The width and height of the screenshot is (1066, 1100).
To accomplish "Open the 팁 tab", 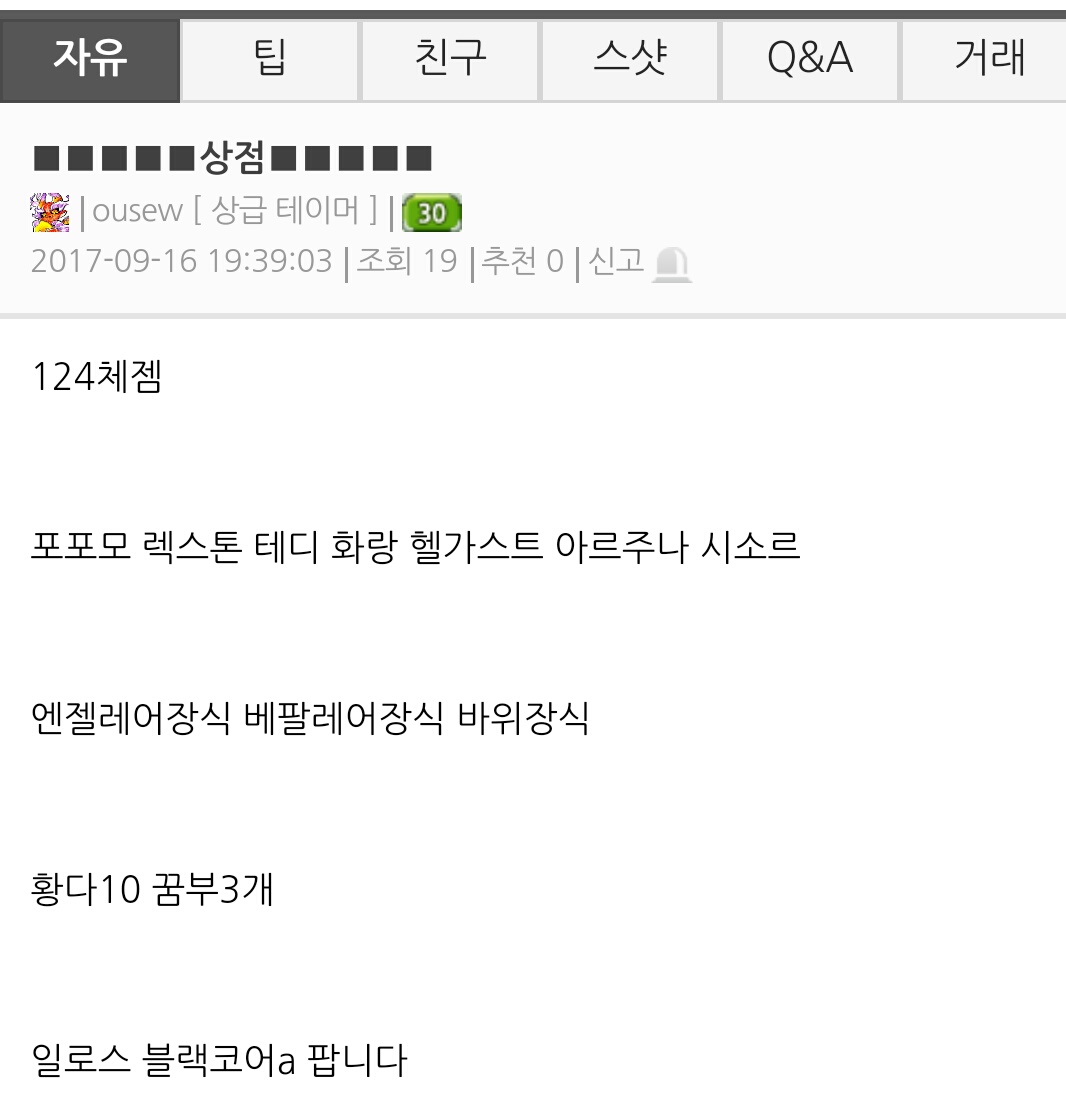I will pos(270,60).
